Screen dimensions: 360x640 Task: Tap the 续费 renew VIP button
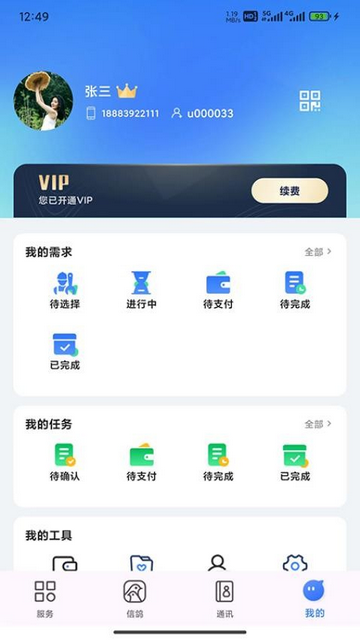(289, 191)
